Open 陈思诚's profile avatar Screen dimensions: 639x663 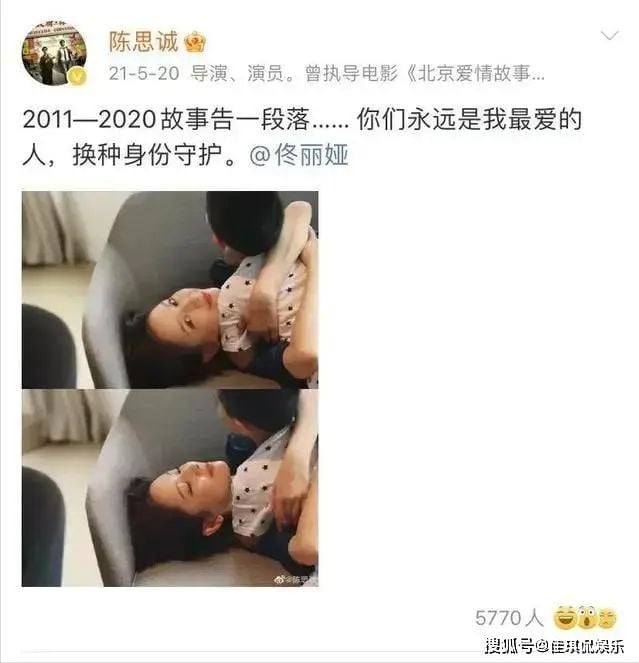pos(55,54)
